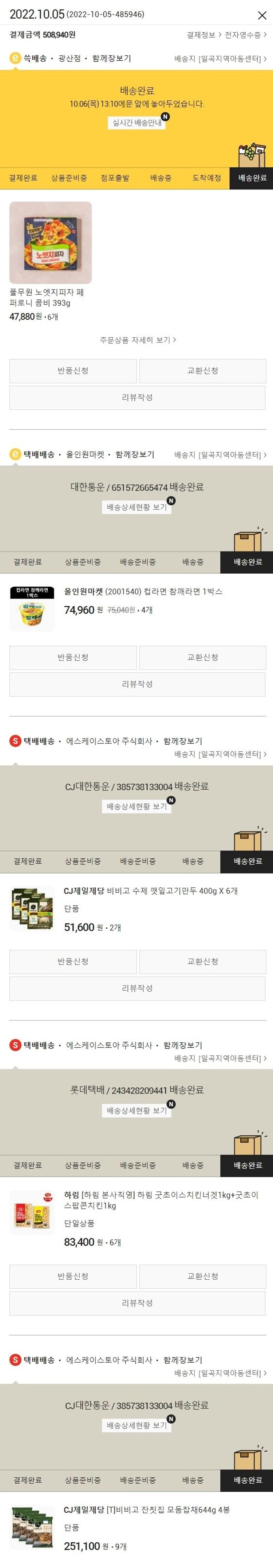The image size is (273, 1568).
Task: Open 비비고 잔칫집 모둠잡채 product
Action: pyautogui.click(x=146, y=1509)
